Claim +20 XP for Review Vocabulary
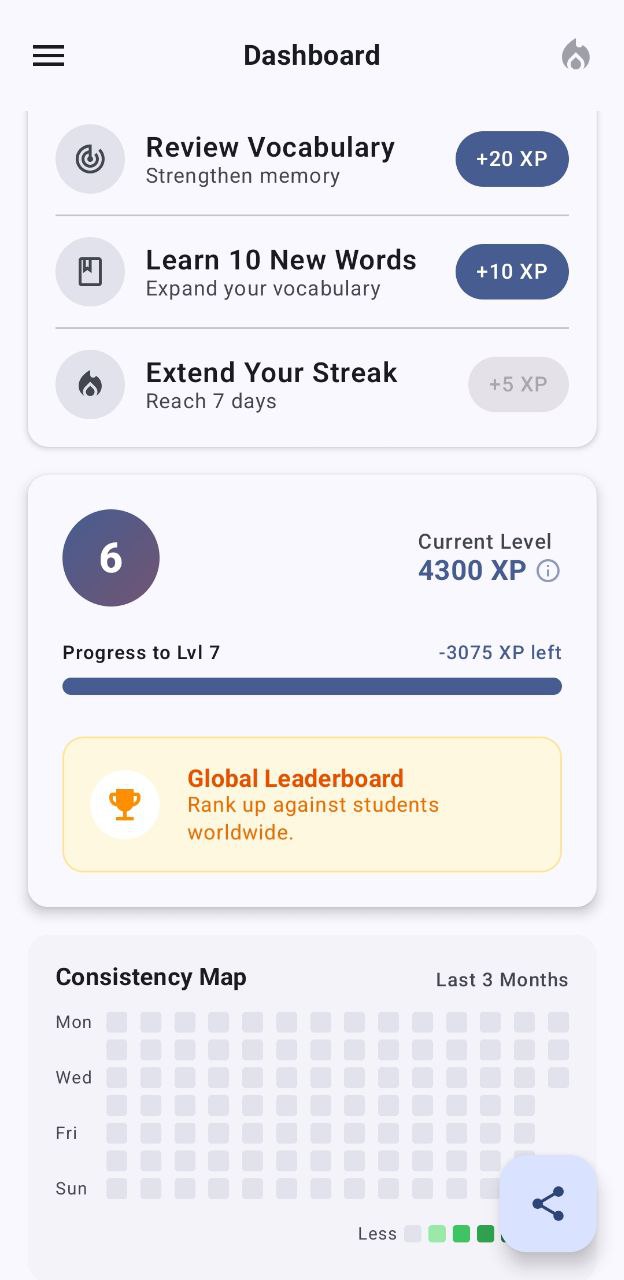The height and width of the screenshot is (1280, 624). (512, 159)
